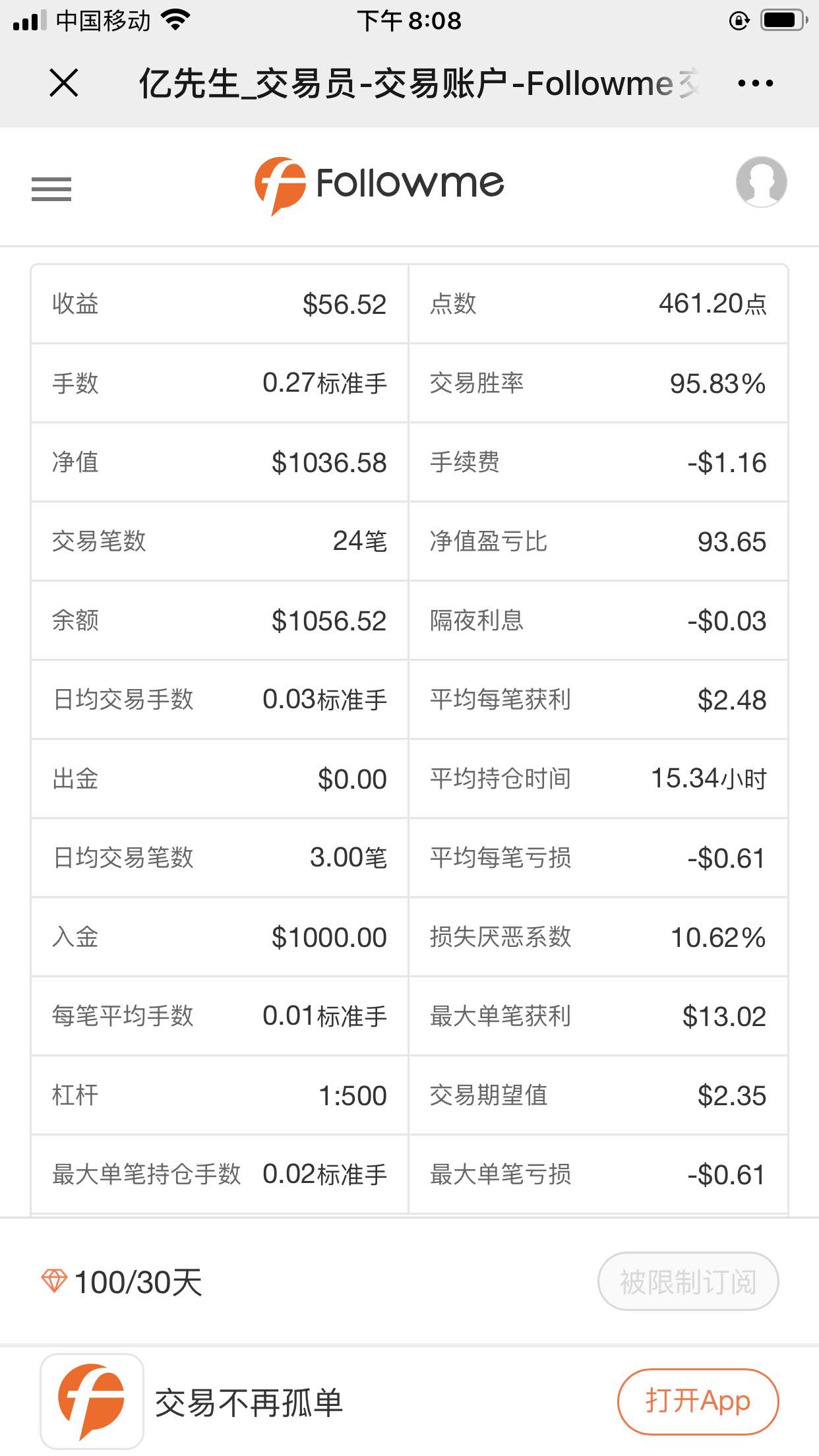The width and height of the screenshot is (819, 1456).
Task: Open the three-dot overflow menu
Action: pyautogui.click(x=755, y=83)
